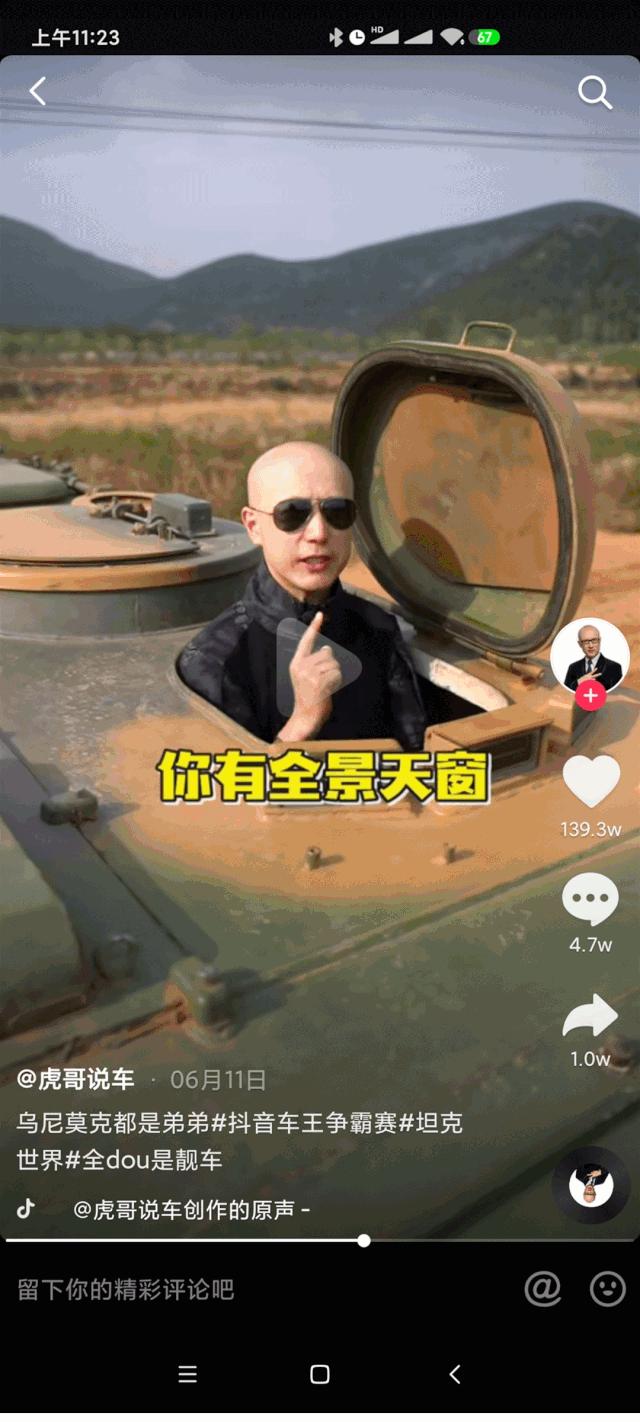Open the spinning music disc
Viewport: 640px width, 1422px height.
pyautogui.click(x=590, y=1185)
